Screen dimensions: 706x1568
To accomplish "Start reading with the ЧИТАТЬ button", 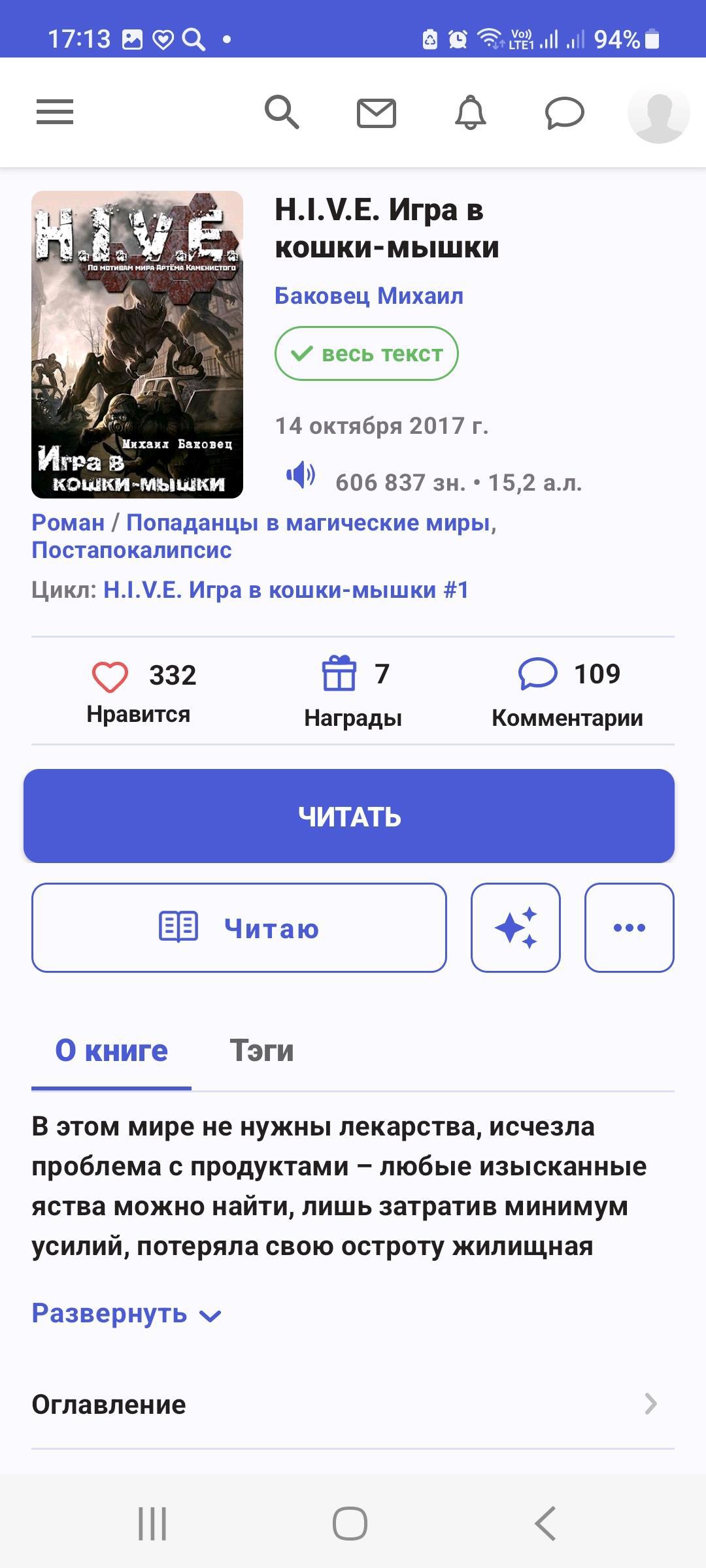I will click(x=349, y=816).
